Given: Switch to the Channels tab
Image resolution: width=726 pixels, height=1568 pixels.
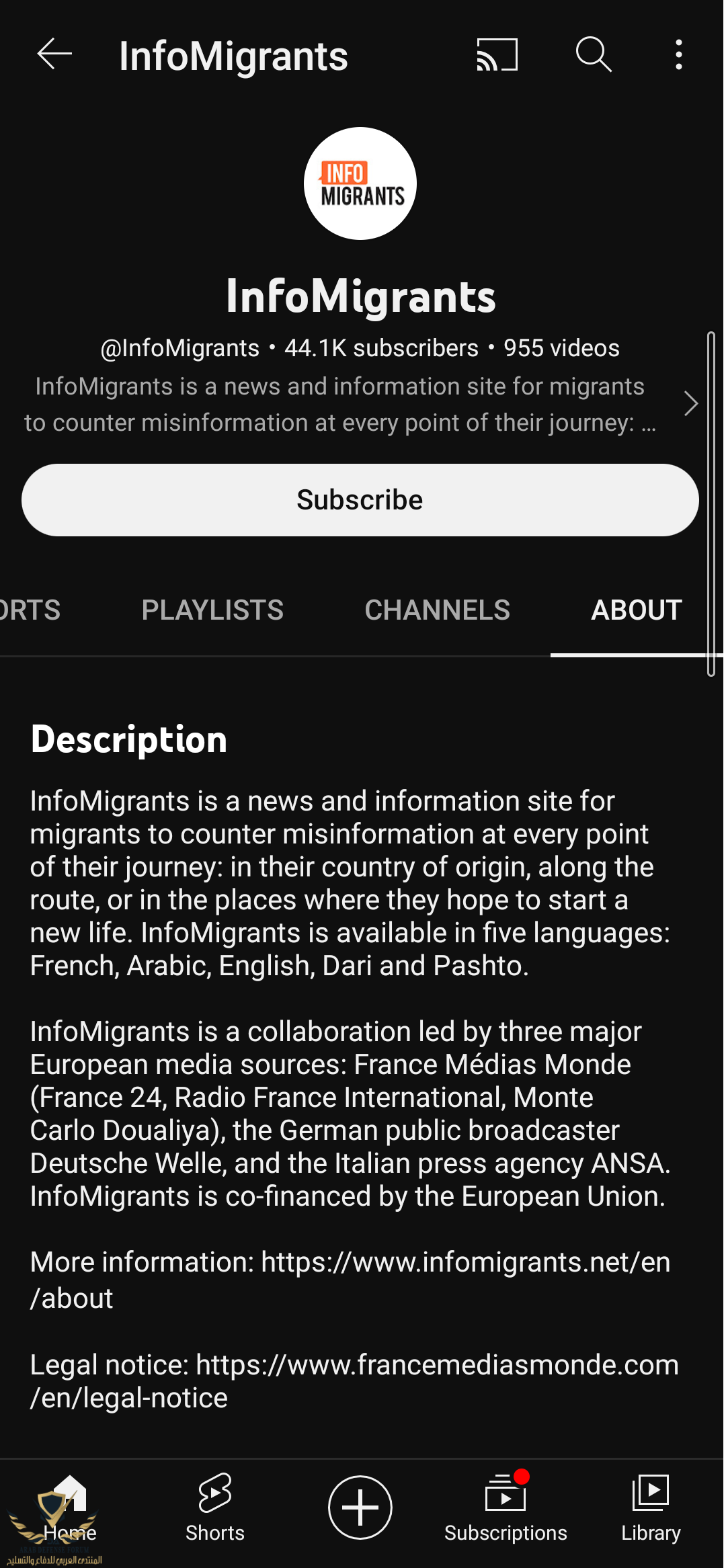Looking at the screenshot, I should coord(437,610).
